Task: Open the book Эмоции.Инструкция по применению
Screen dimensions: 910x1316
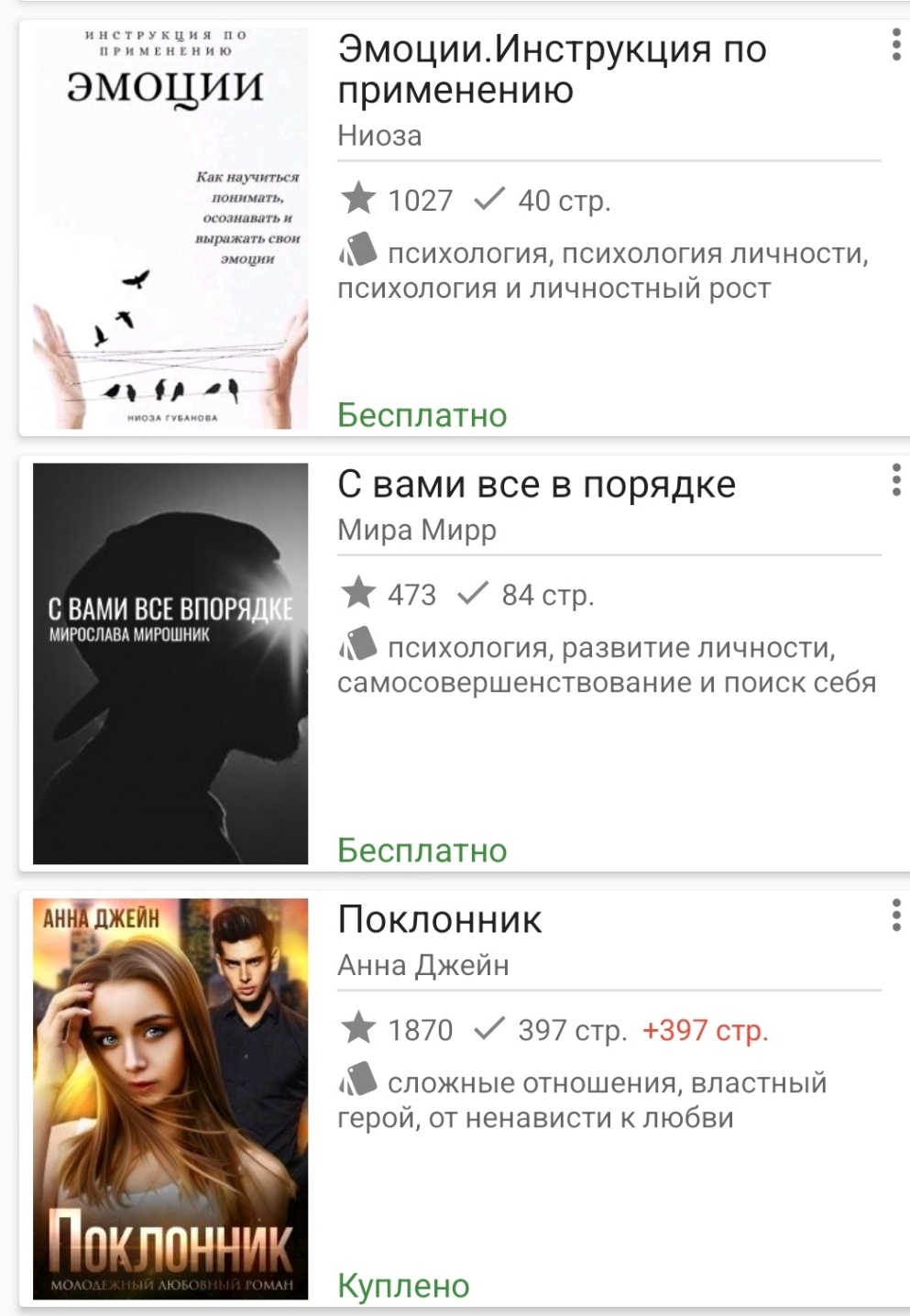Action: tap(551, 69)
